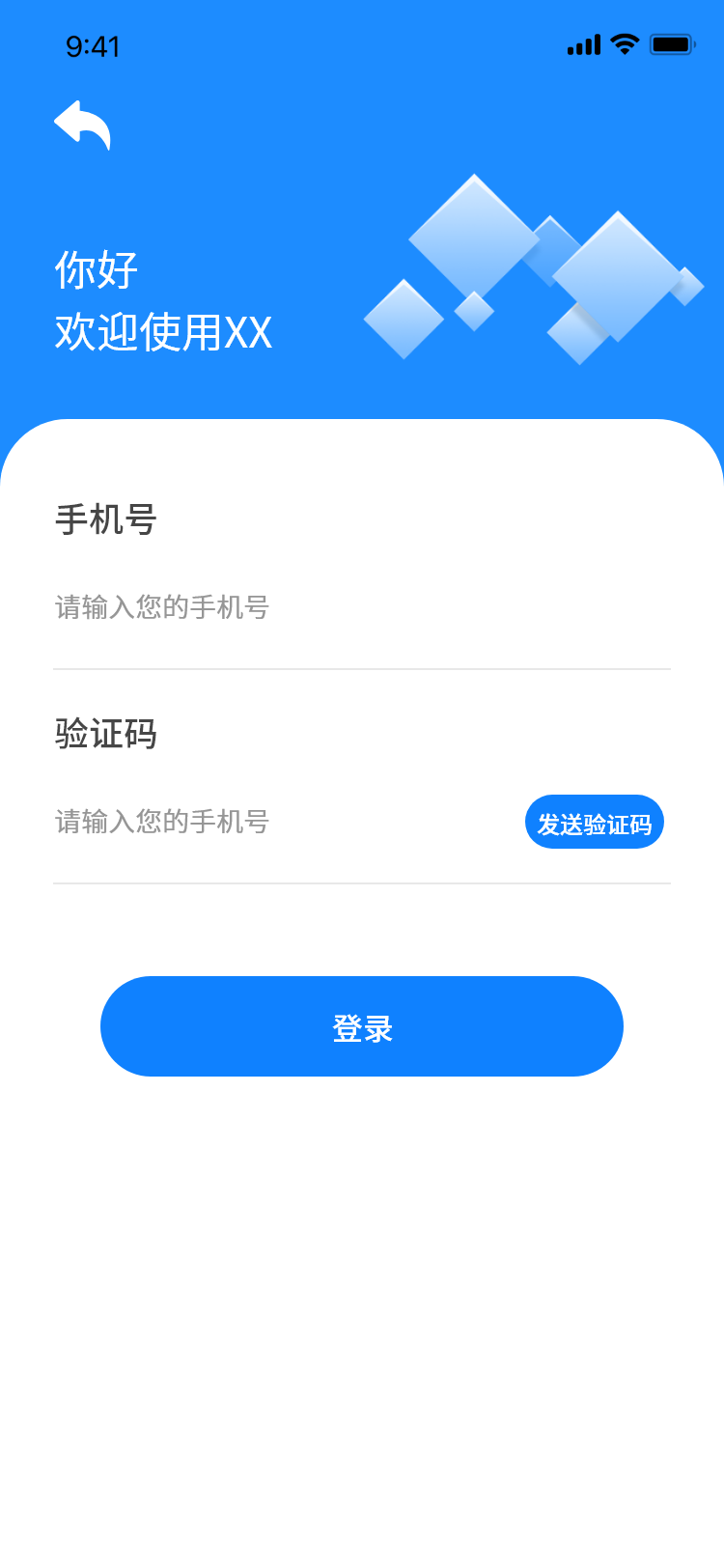Image resolution: width=724 pixels, height=1568 pixels.
Task: Focus the verification code input field
Action: pos(270,823)
